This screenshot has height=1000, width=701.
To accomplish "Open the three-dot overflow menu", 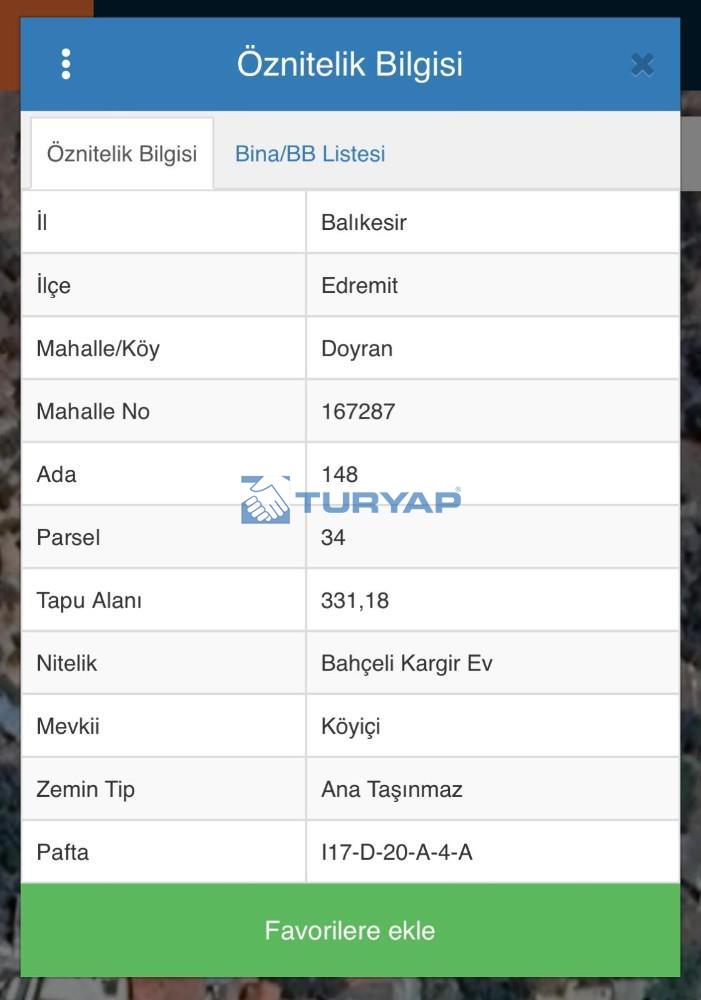I will tap(66, 64).
